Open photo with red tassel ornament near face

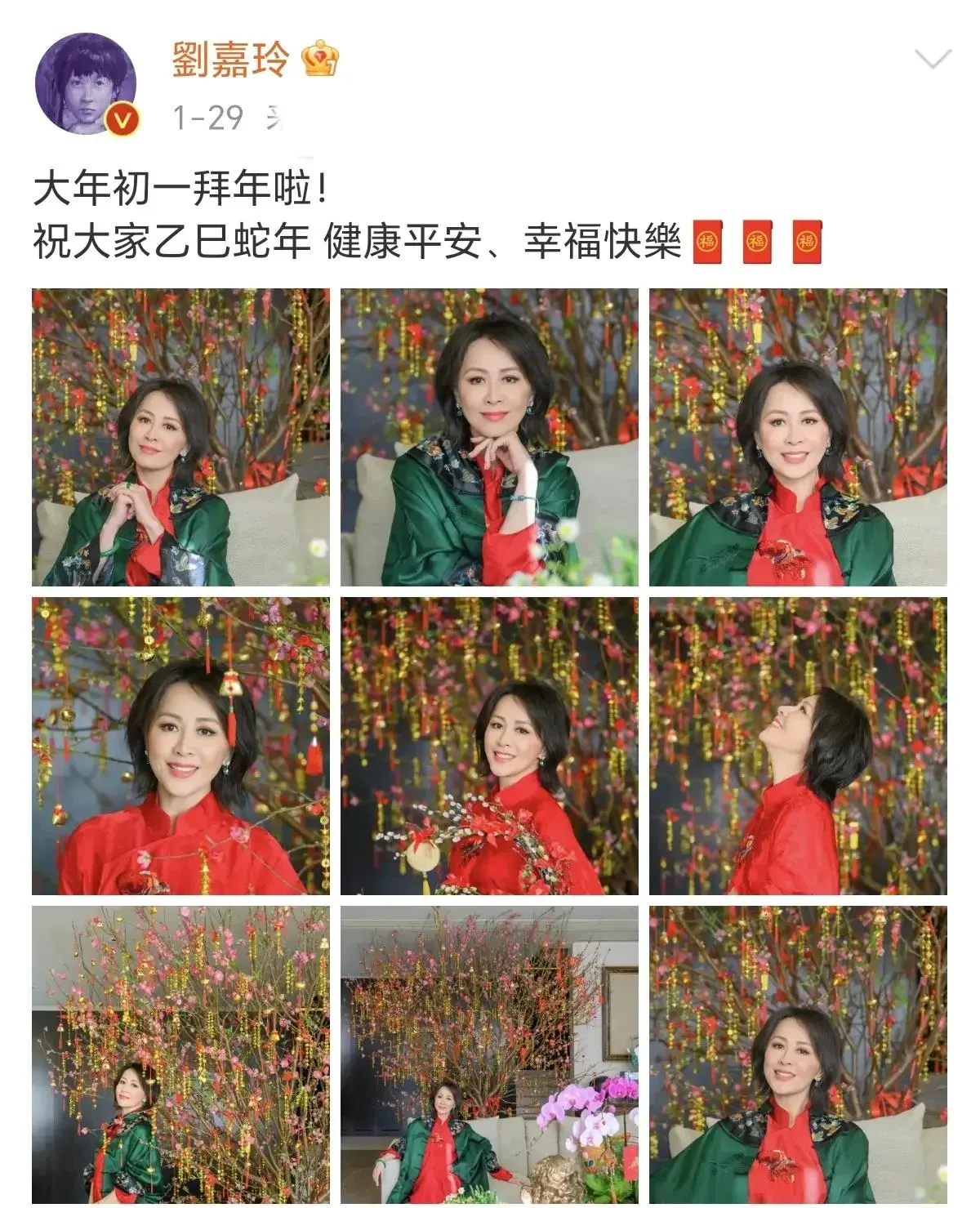click(x=180, y=746)
